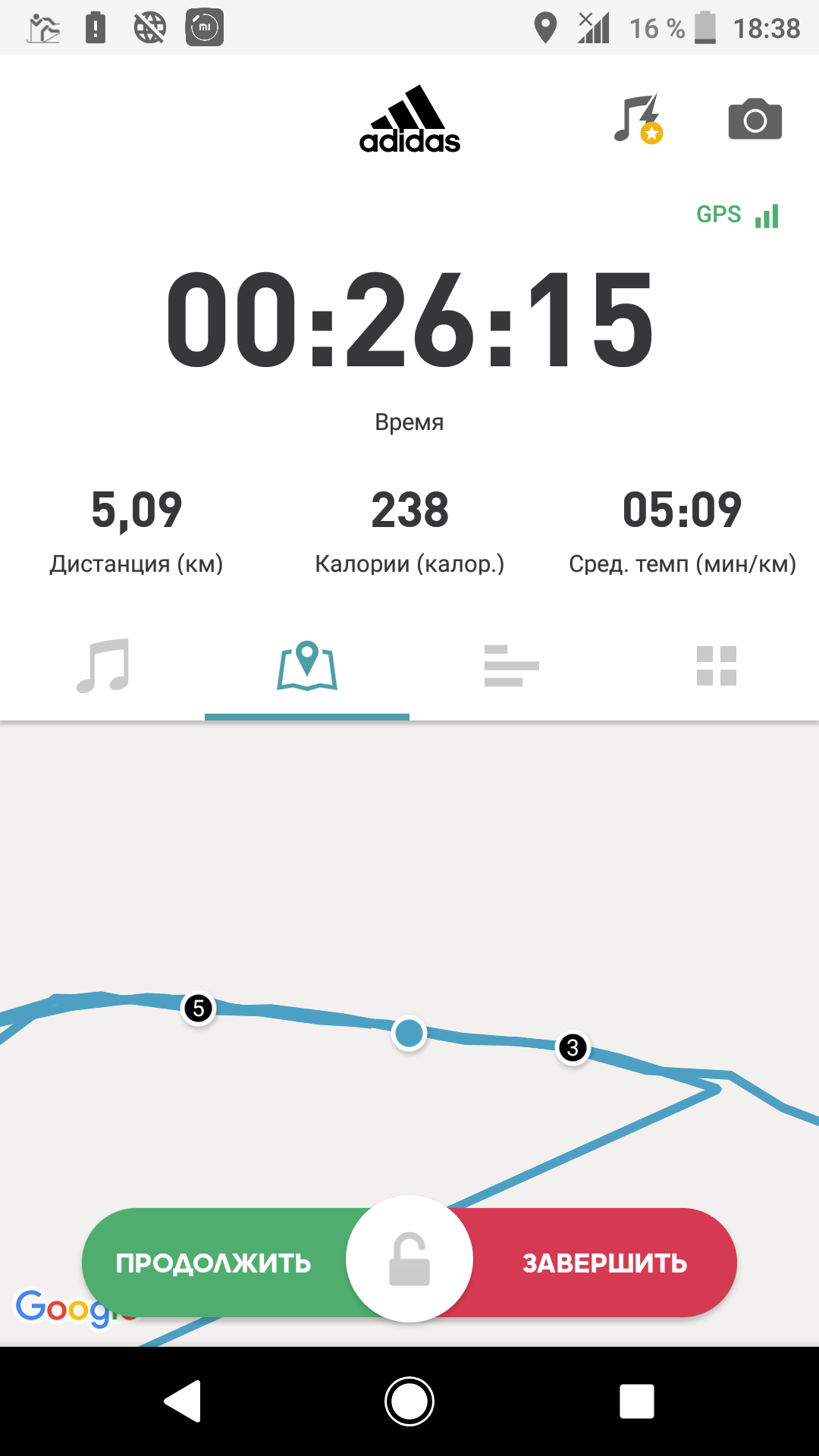This screenshot has width=819, height=1456.
Task: Open recent apps from the navigation bar
Action: [636, 1401]
